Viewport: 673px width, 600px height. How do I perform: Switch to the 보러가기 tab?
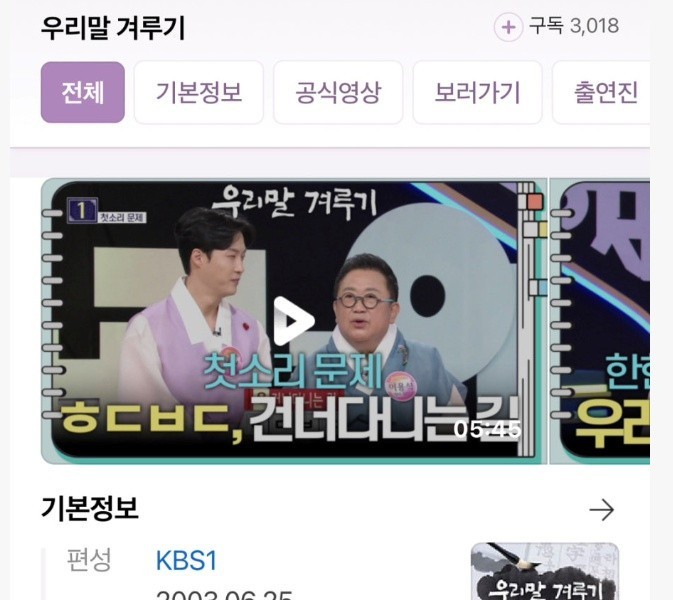(477, 93)
